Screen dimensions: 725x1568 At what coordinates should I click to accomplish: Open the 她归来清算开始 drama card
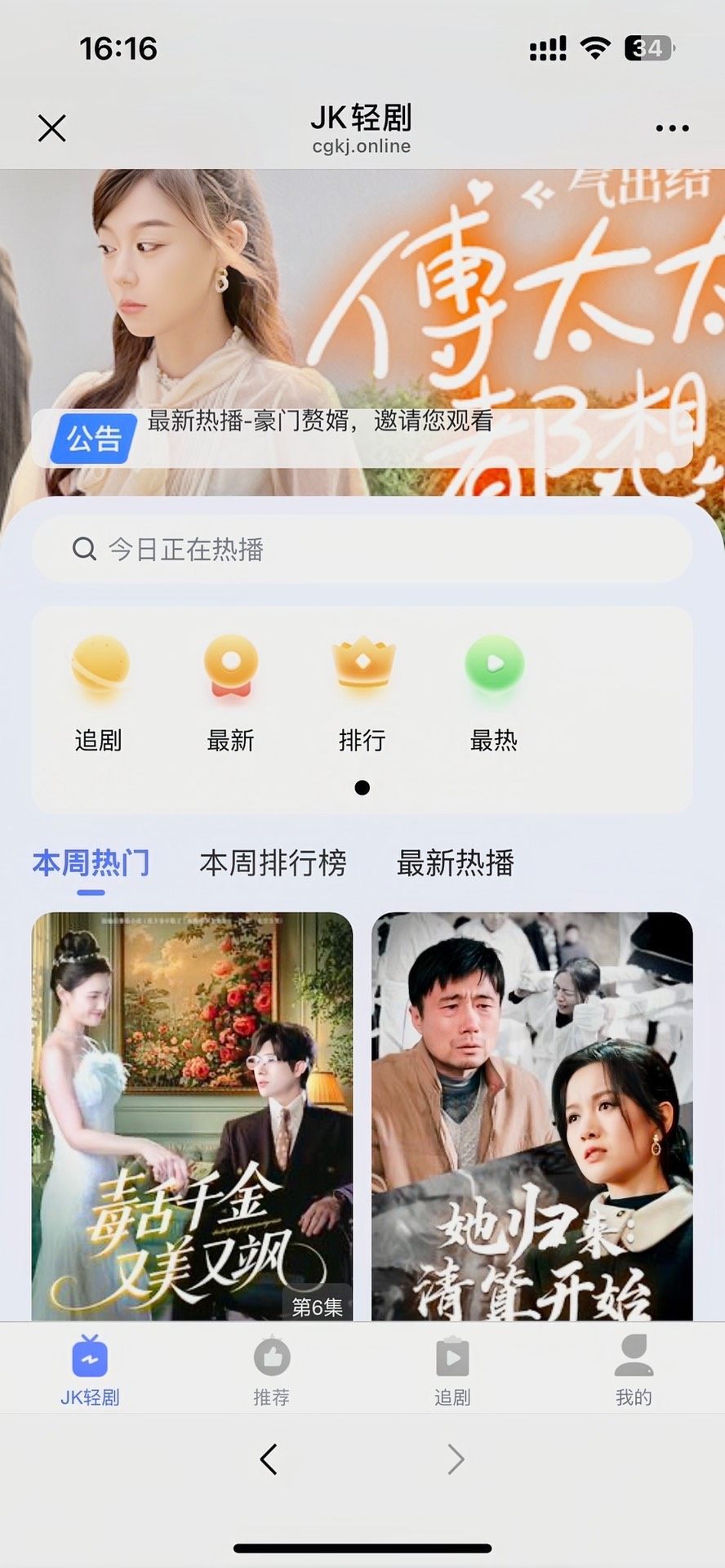532,1115
